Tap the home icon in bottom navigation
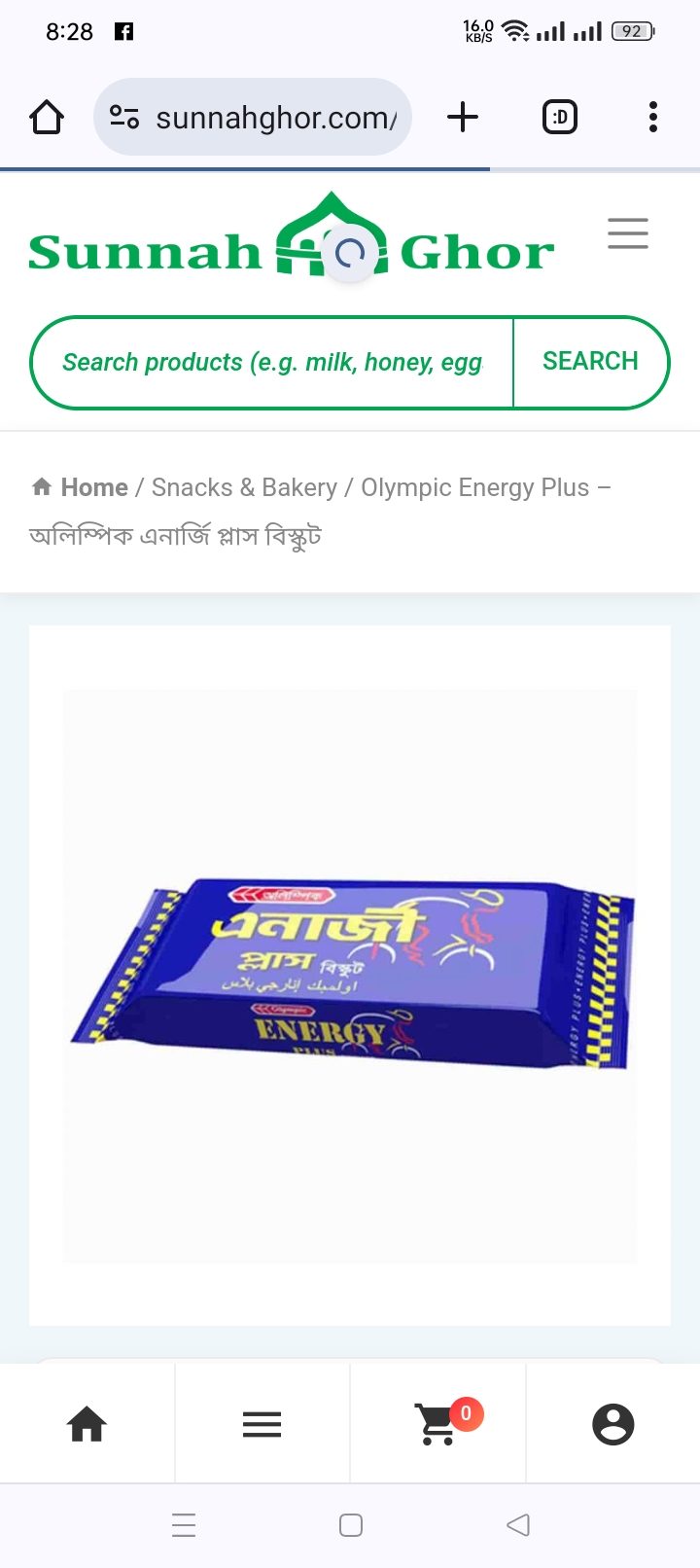The height and width of the screenshot is (1568, 700). (x=87, y=1423)
